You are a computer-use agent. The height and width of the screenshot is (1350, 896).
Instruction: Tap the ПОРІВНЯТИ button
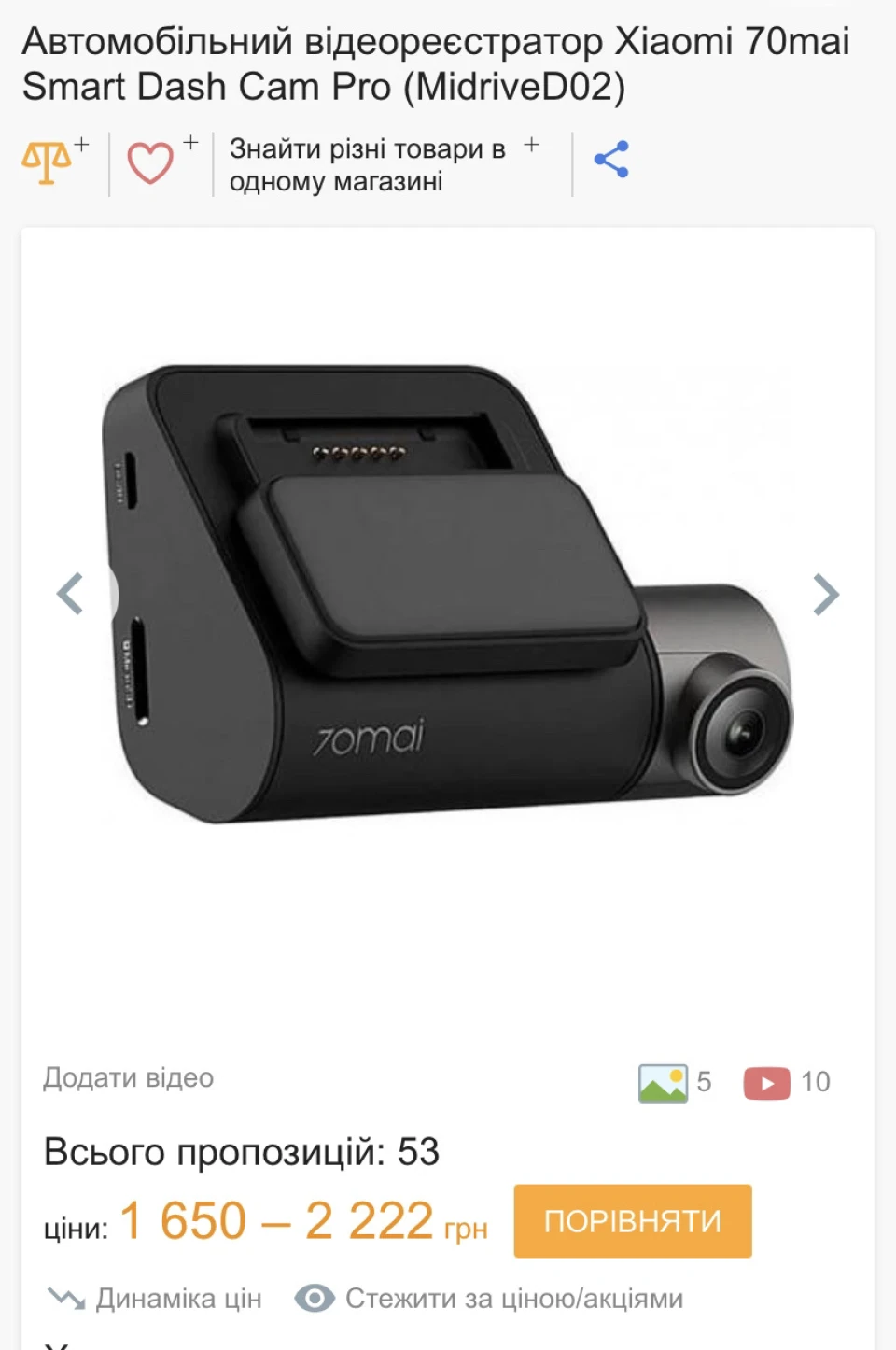(633, 1220)
